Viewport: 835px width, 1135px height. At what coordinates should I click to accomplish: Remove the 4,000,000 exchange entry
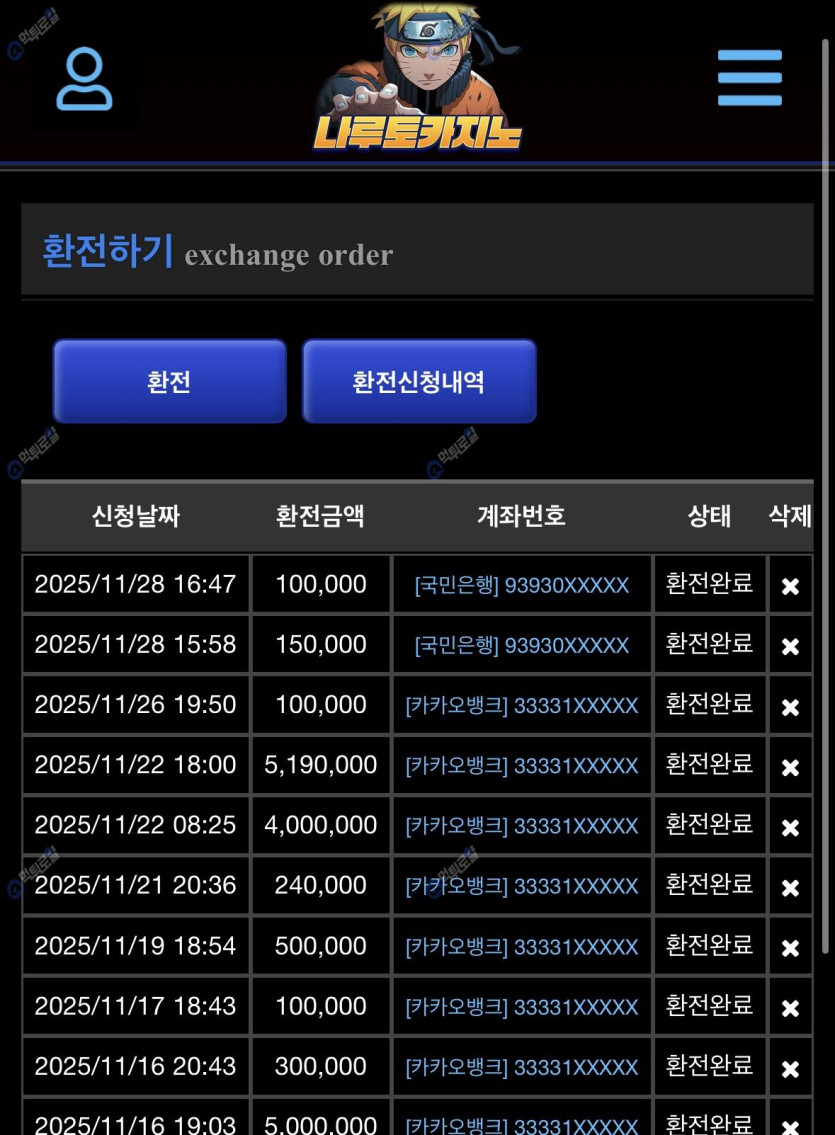pyautogui.click(x=790, y=827)
